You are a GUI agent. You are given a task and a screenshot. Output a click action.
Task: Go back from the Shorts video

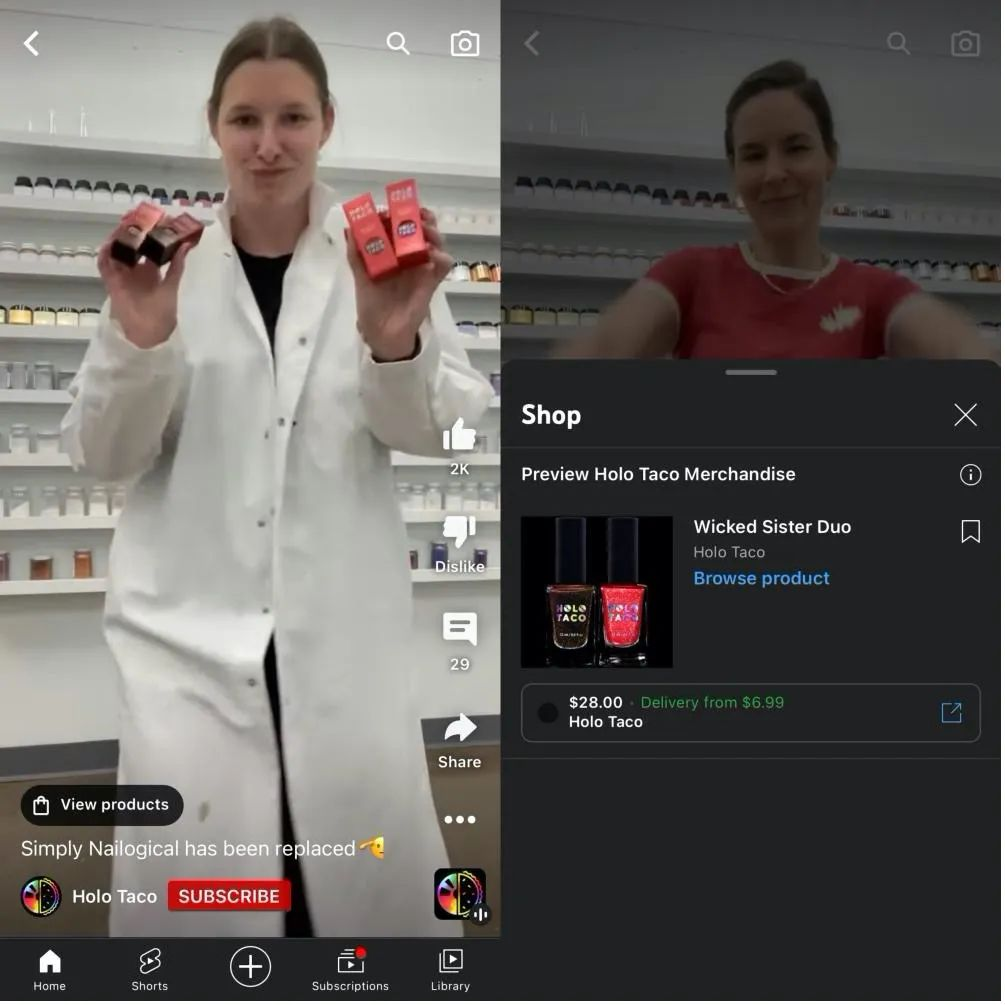[x=32, y=43]
